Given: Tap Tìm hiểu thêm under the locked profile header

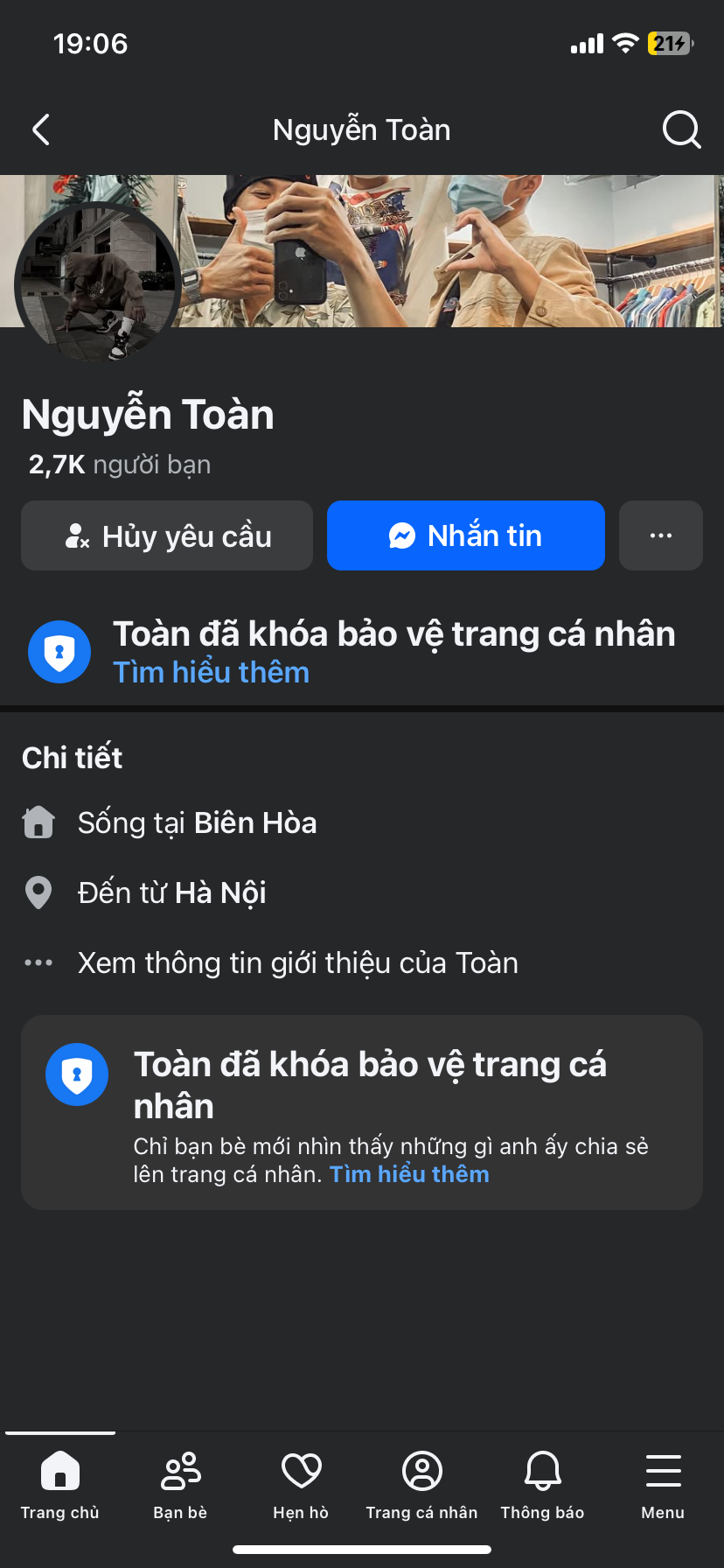Looking at the screenshot, I should [x=211, y=672].
